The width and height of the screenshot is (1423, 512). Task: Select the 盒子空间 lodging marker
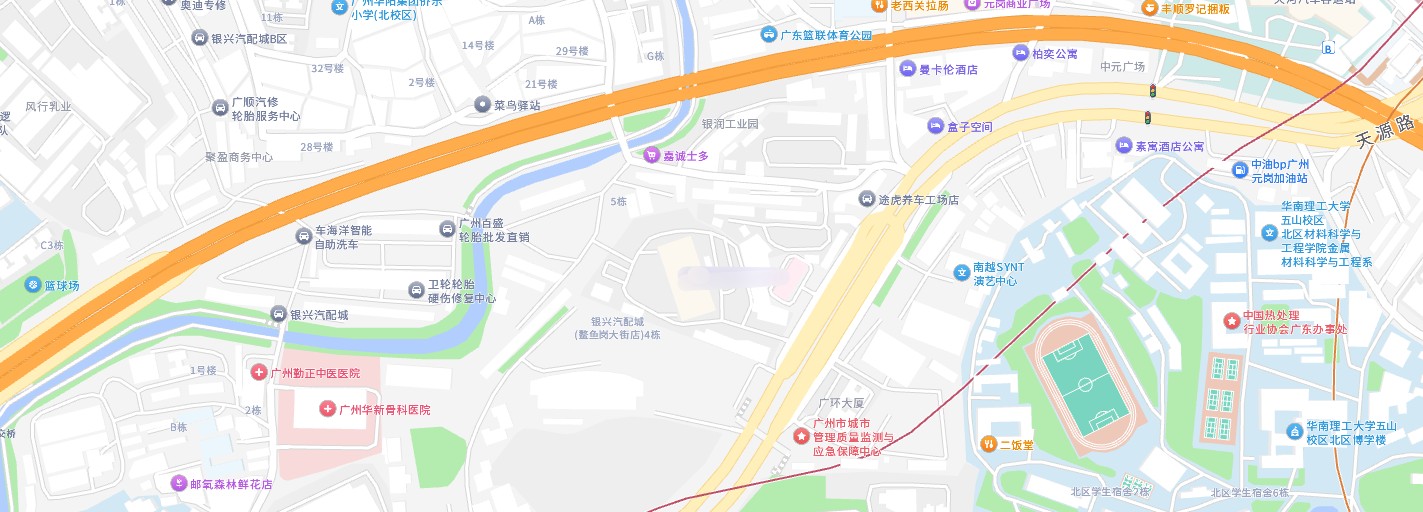(935, 127)
